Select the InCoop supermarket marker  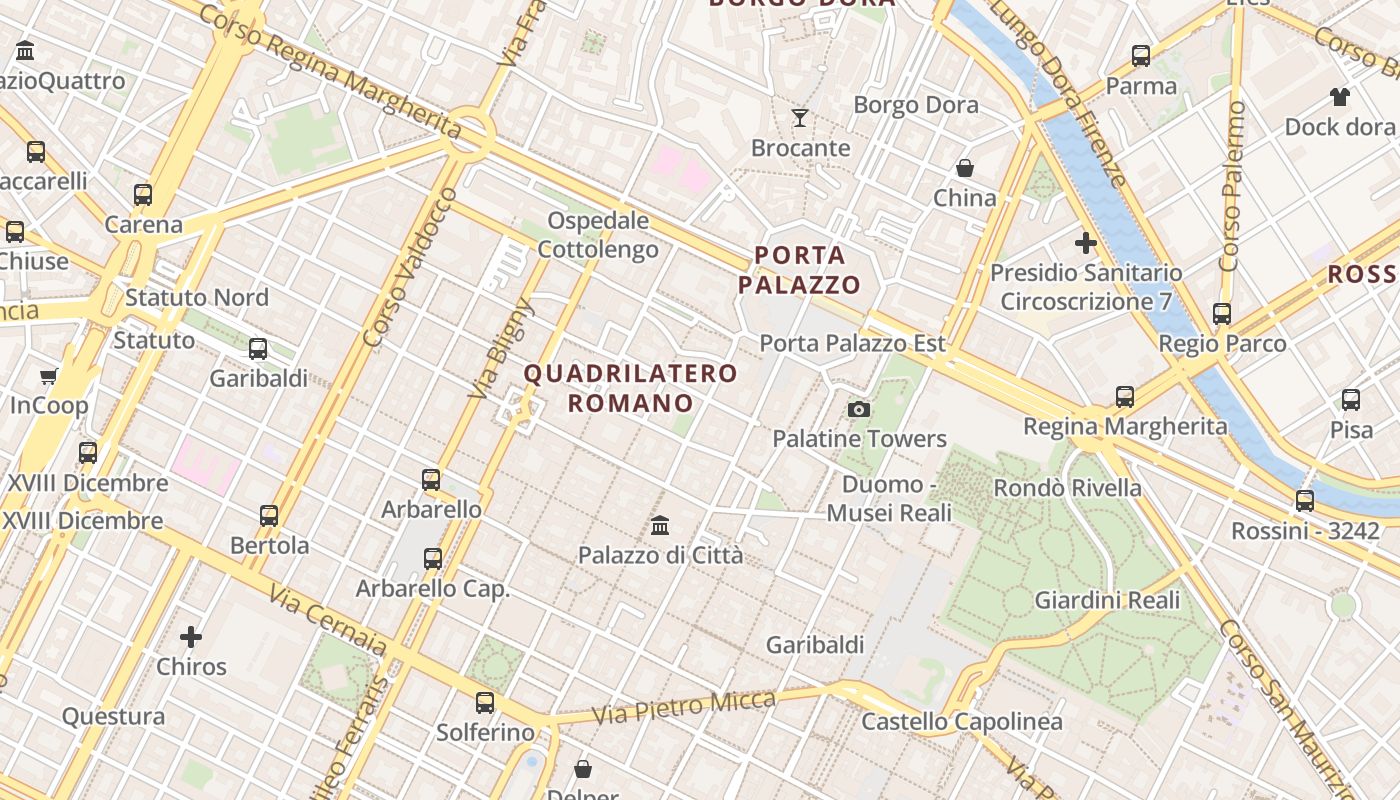coord(48,376)
